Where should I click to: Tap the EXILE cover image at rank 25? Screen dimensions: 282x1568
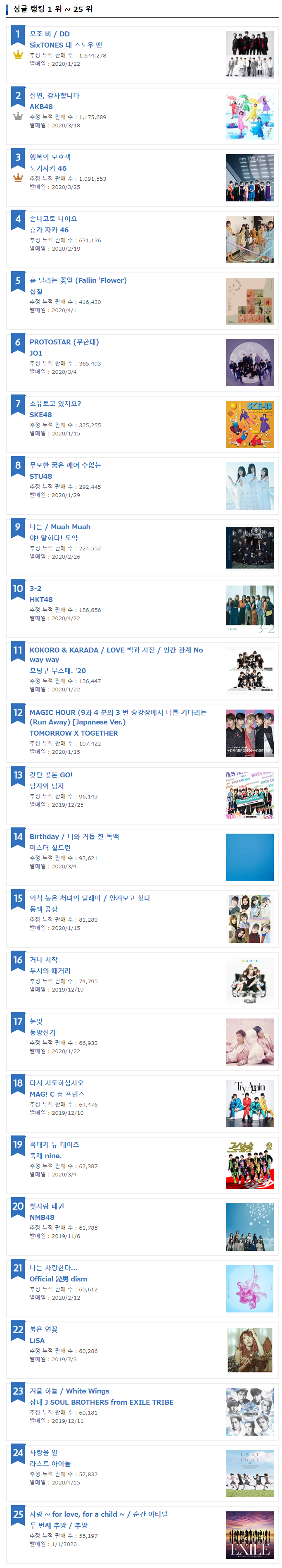pyautogui.click(x=249, y=1535)
